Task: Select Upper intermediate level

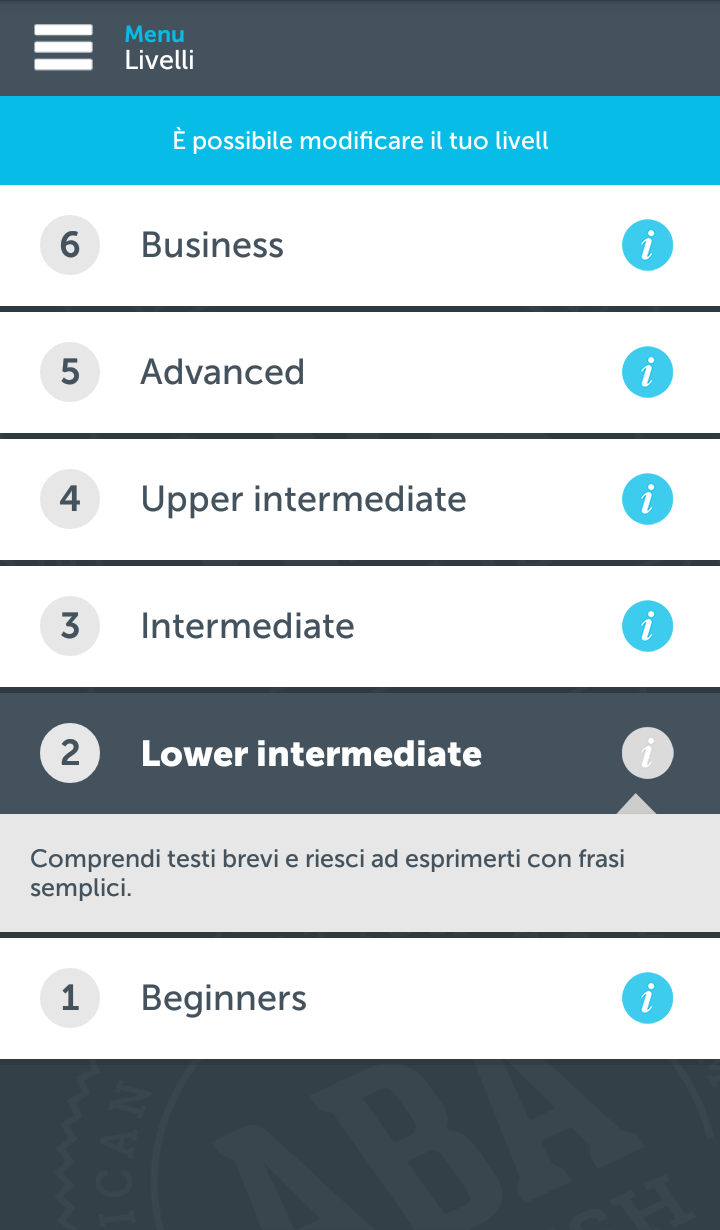Action: pyautogui.click(x=360, y=499)
